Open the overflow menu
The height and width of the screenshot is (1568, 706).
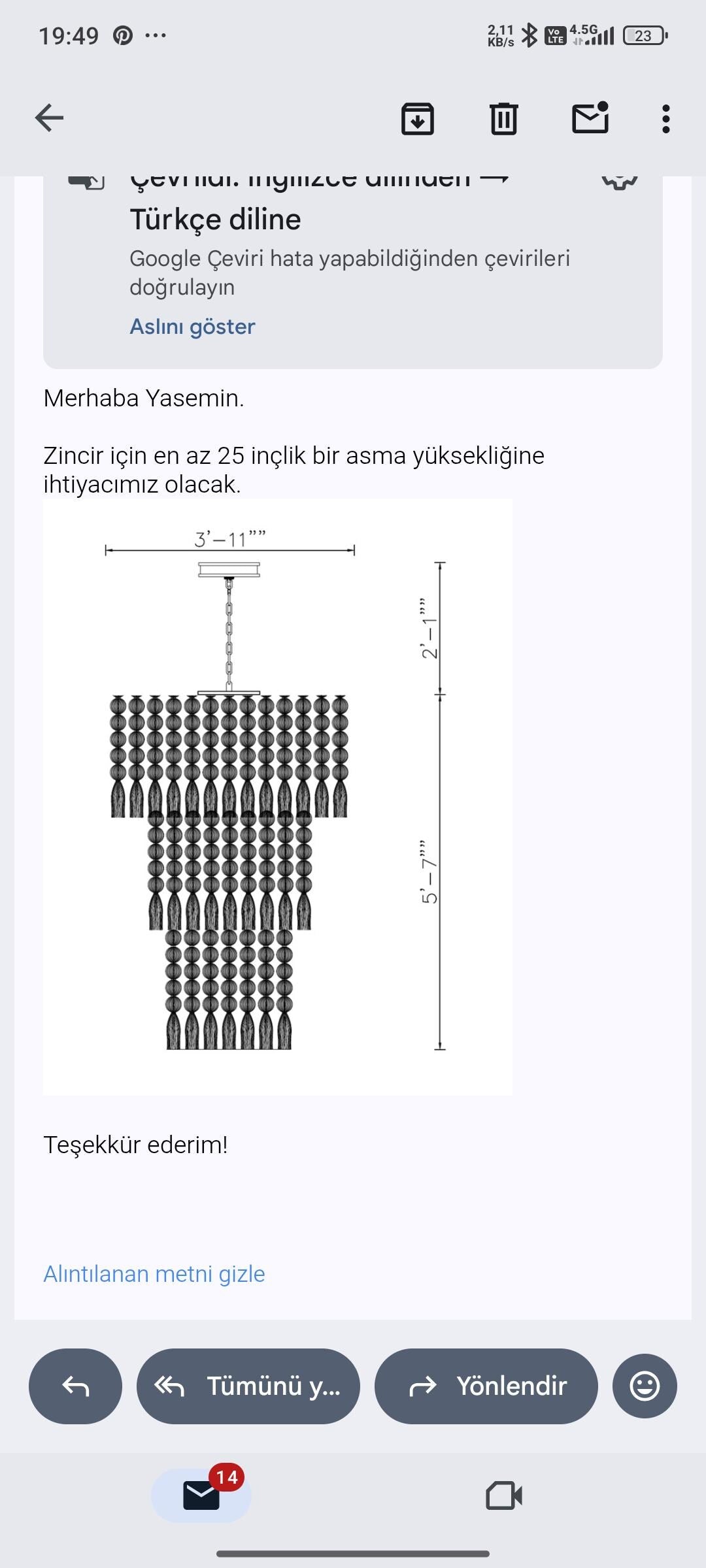[x=665, y=119]
